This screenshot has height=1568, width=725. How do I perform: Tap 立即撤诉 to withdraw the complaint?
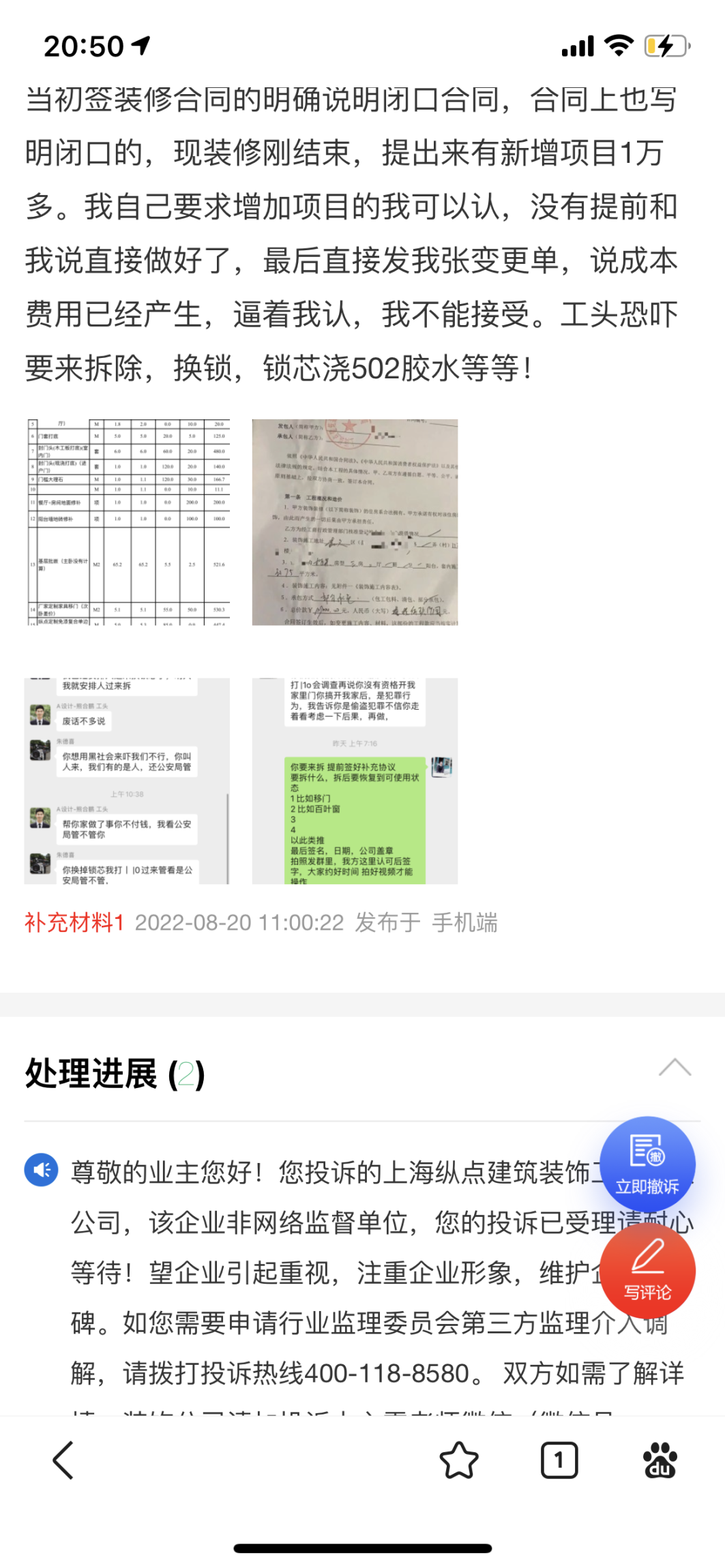coord(647,1164)
